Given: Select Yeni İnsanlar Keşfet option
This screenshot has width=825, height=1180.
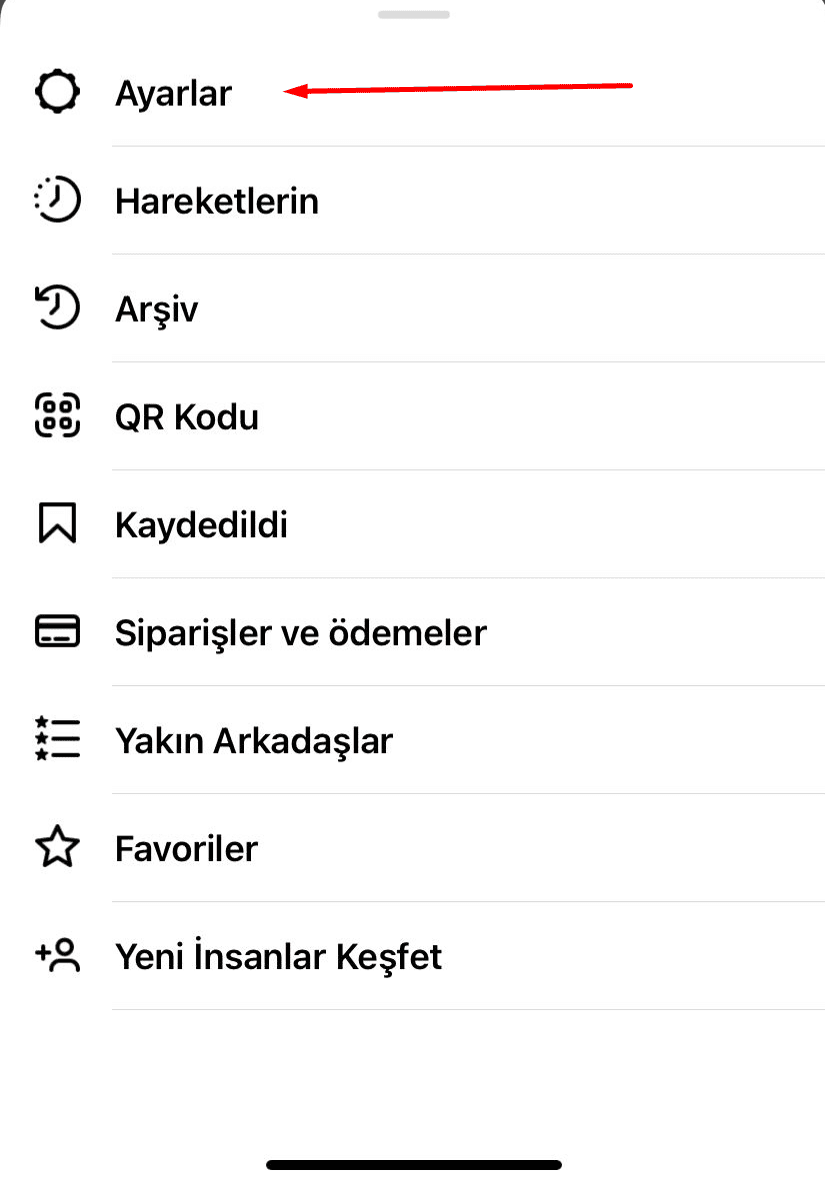Looking at the screenshot, I should click(x=279, y=956).
